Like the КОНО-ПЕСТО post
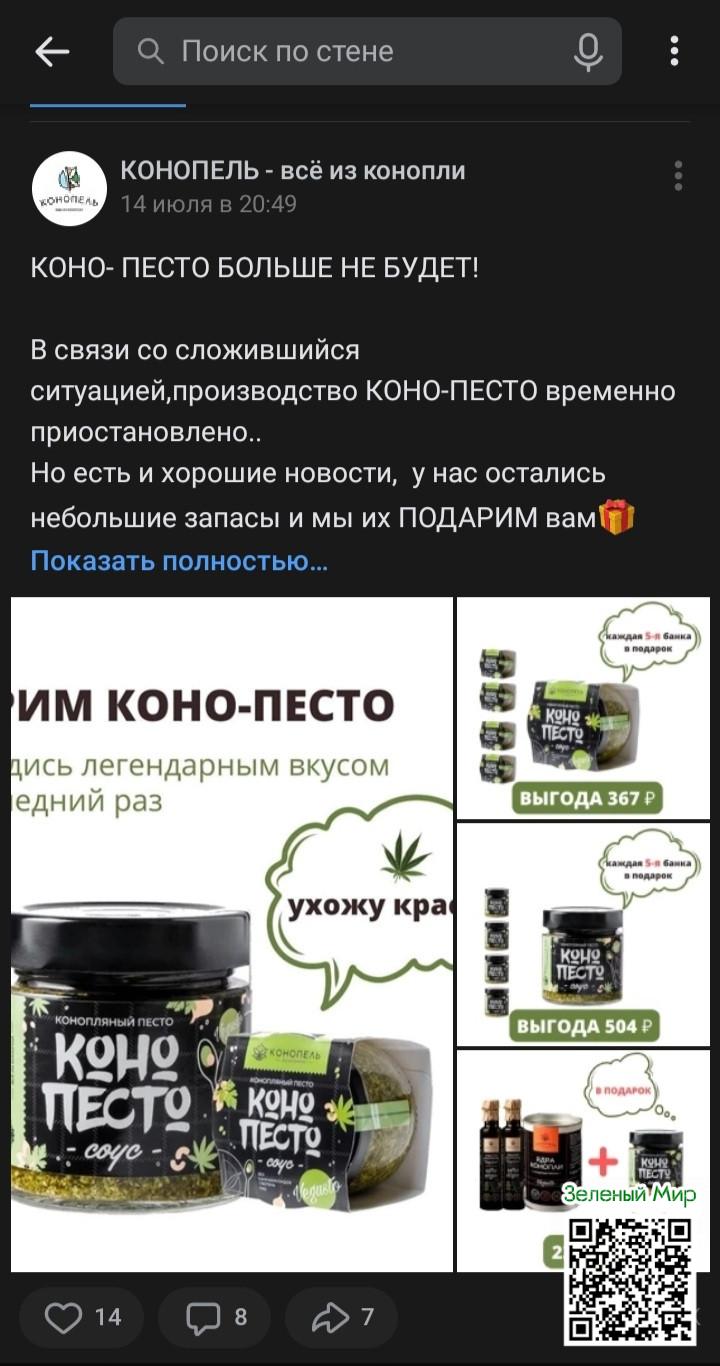Viewport: 720px width, 1366px height. tap(81, 1317)
